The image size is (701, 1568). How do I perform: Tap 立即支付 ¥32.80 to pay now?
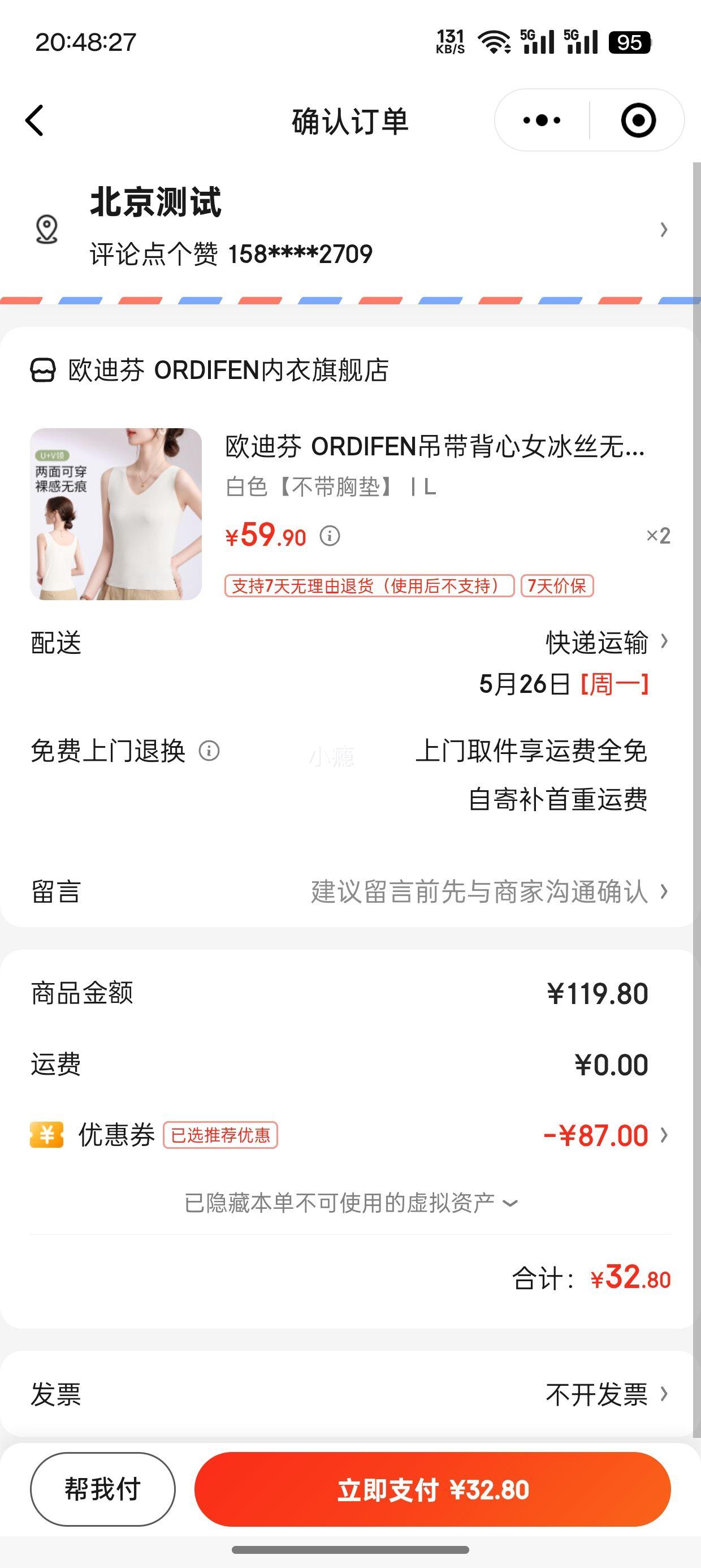[x=432, y=1489]
